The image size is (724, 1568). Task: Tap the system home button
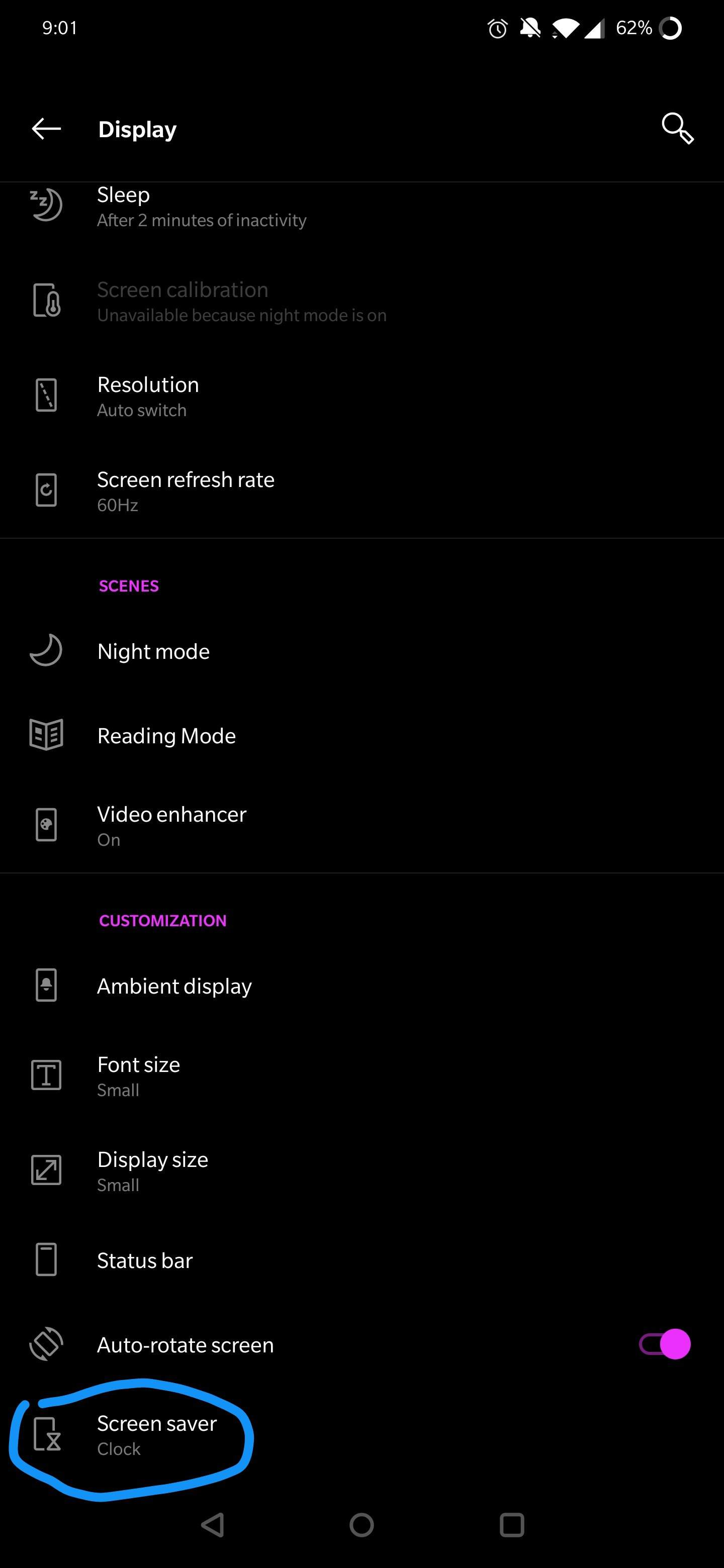pos(361,1525)
